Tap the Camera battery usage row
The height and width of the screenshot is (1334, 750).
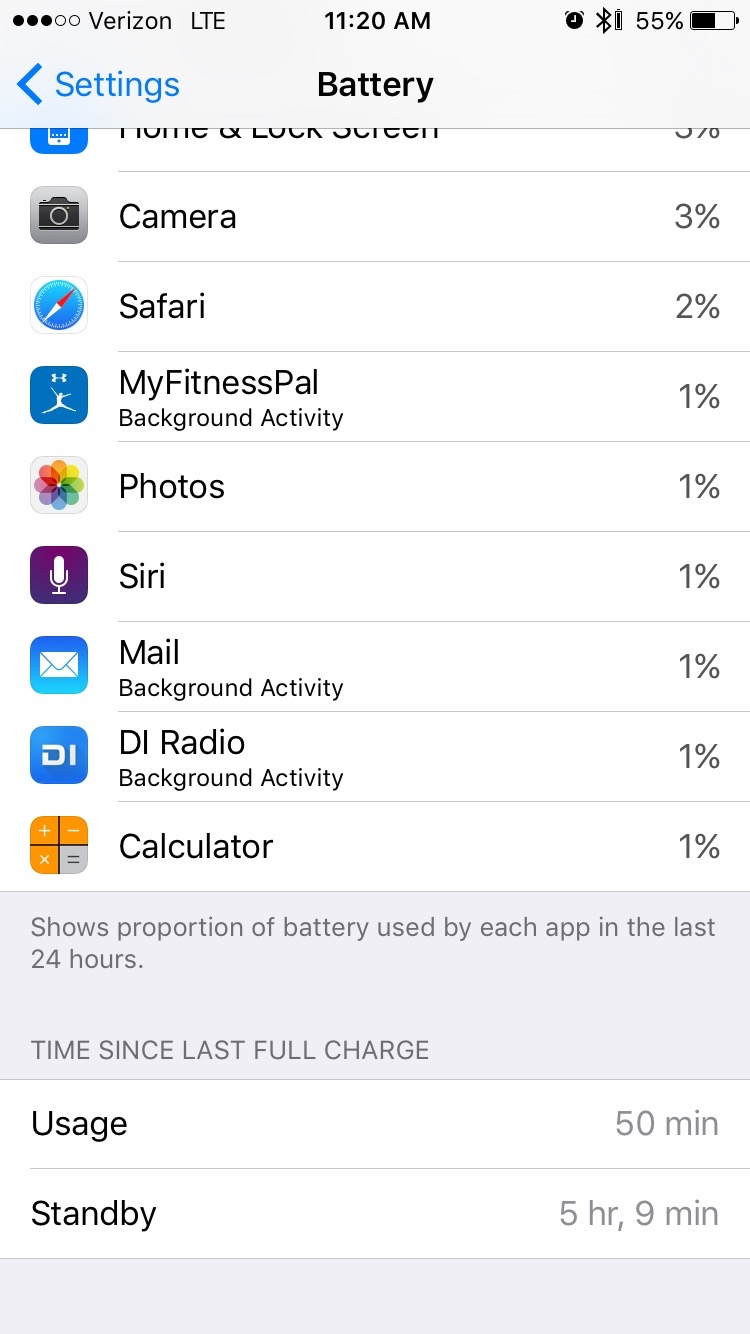point(375,217)
